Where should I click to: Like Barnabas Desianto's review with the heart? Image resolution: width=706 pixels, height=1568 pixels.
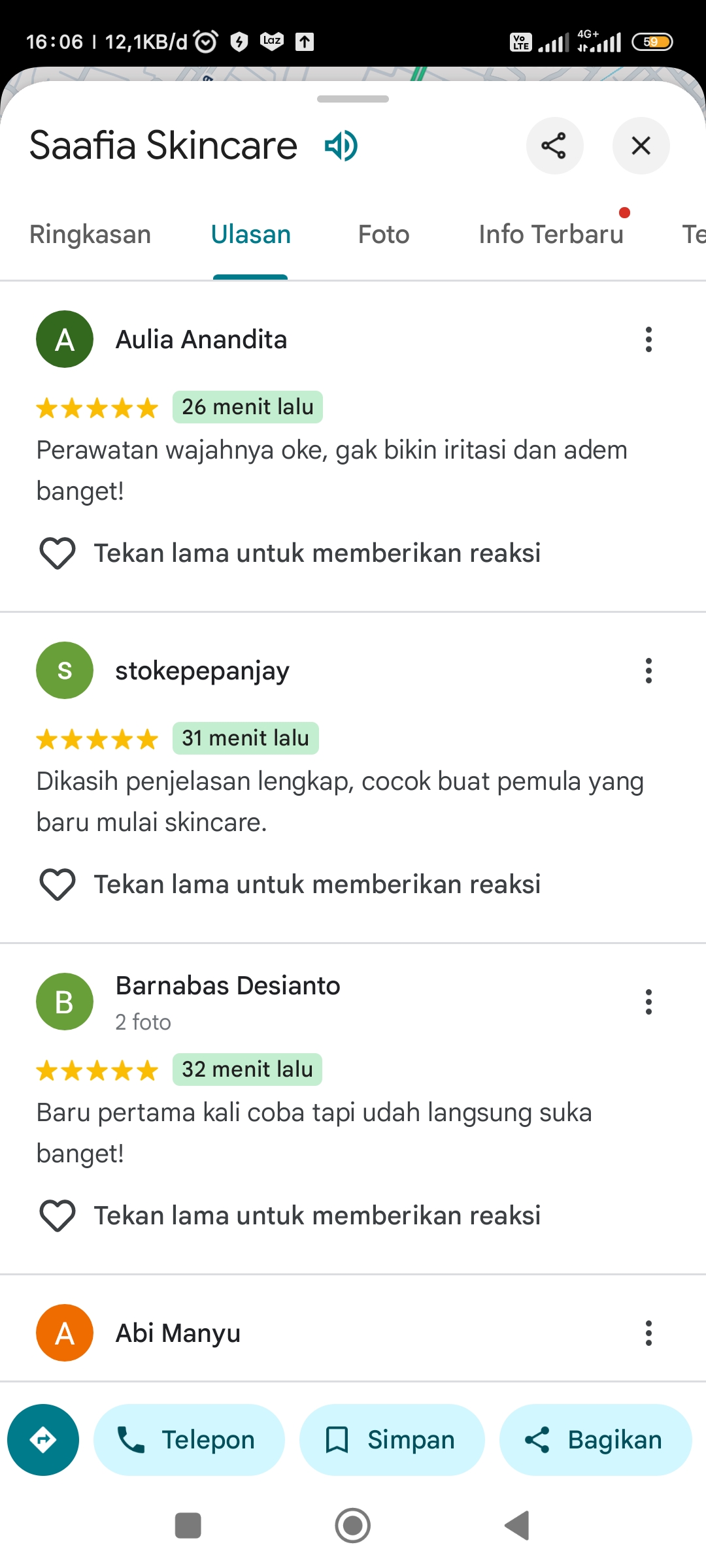tap(58, 1216)
